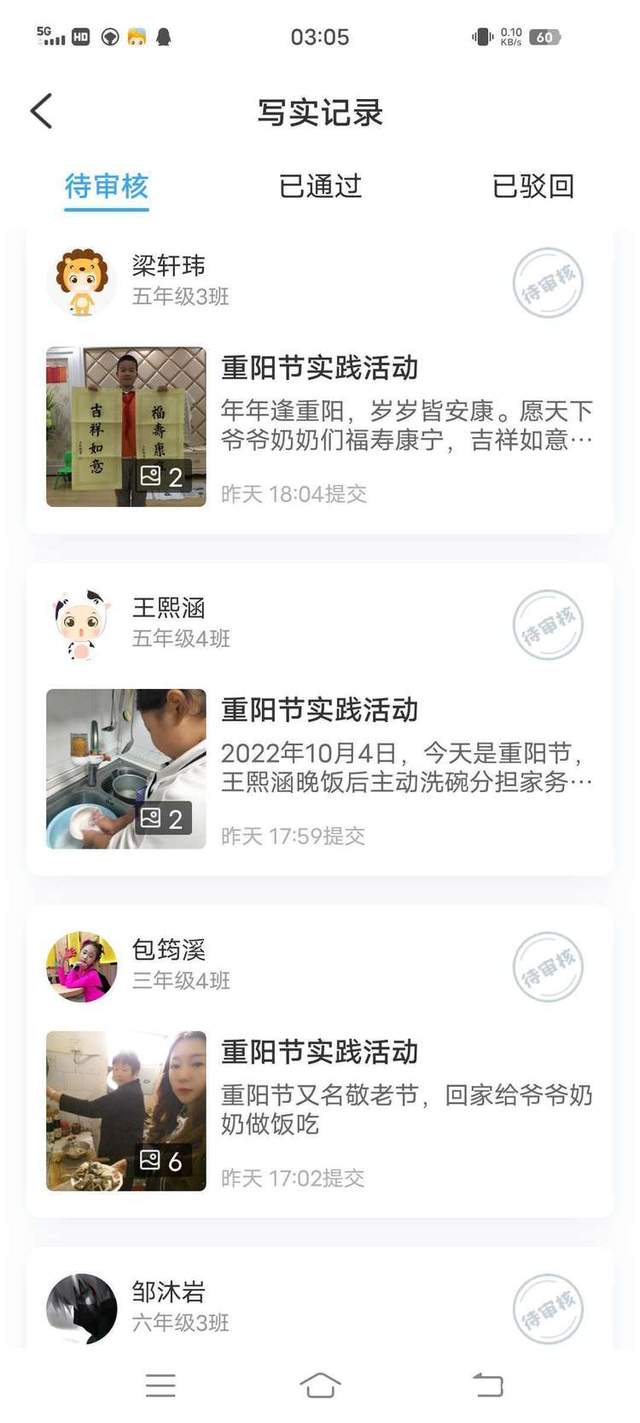Screen dimensions: 640x1423
Task: Open 邹沐岩's record card
Action: pos(320,1298)
